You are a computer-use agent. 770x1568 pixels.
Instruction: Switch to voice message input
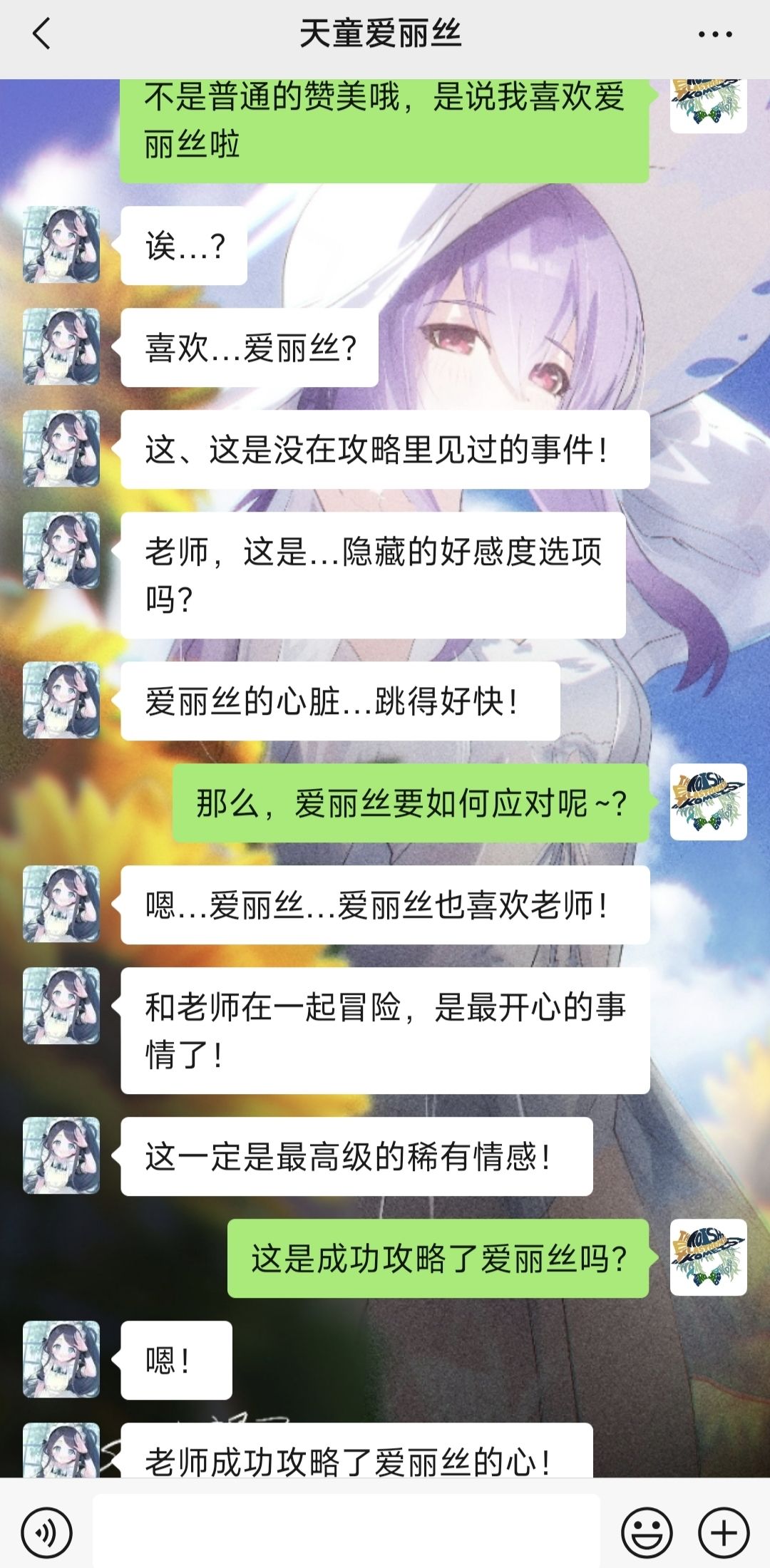click(x=47, y=1532)
